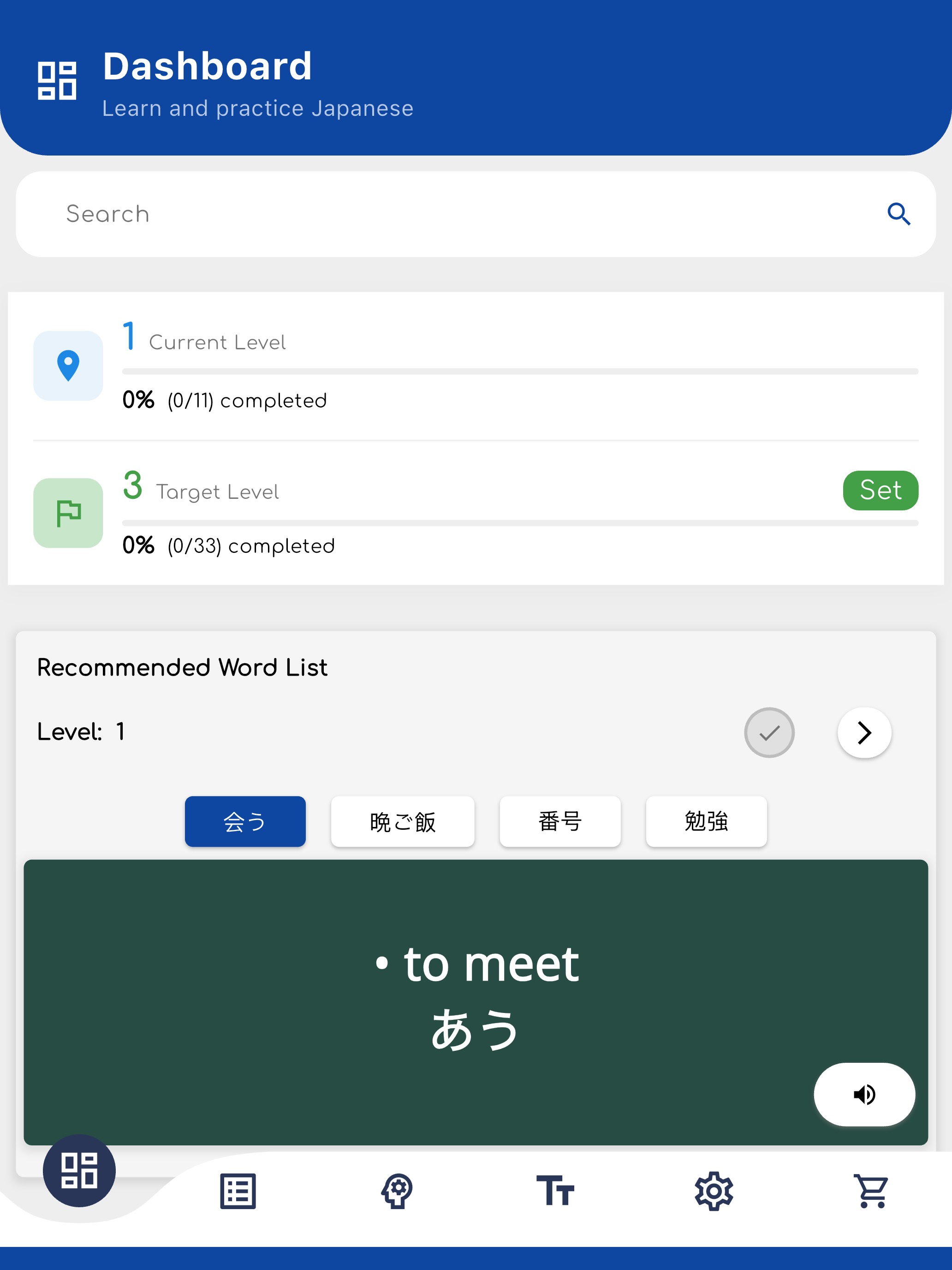Screen dimensions: 952x1270
Task: Select the 番号 vocabulary card
Action: coord(560,821)
